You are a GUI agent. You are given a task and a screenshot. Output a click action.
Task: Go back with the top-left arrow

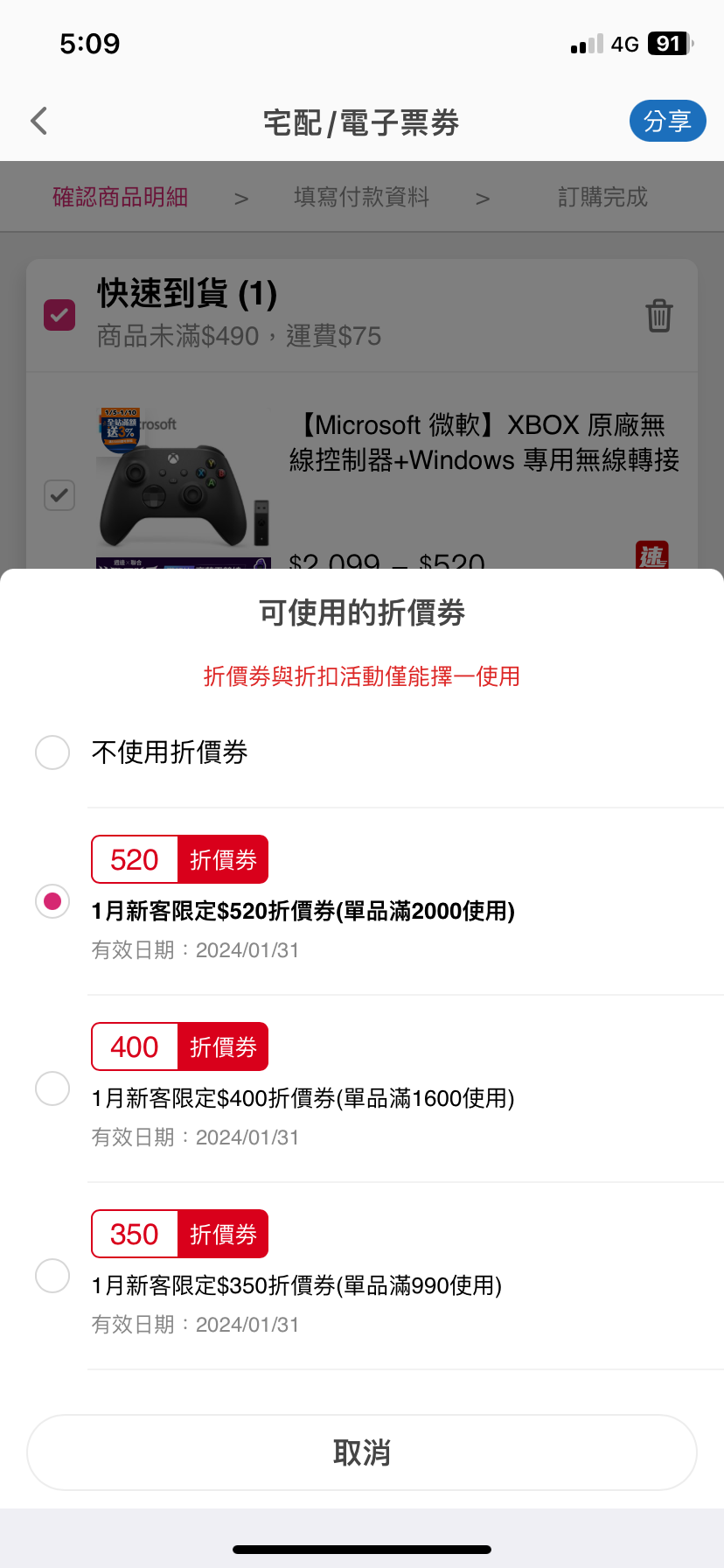tap(39, 121)
